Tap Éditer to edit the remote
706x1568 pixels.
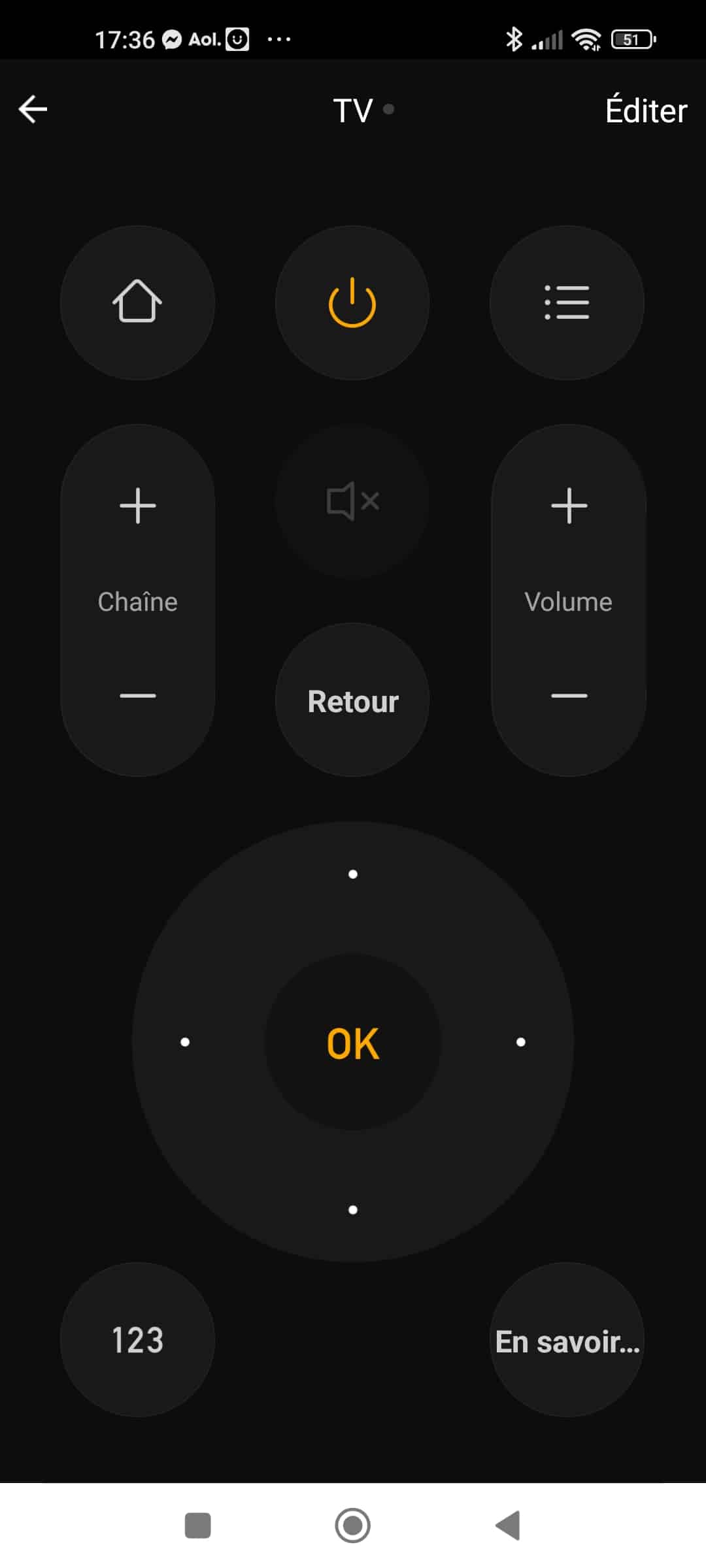pos(646,110)
